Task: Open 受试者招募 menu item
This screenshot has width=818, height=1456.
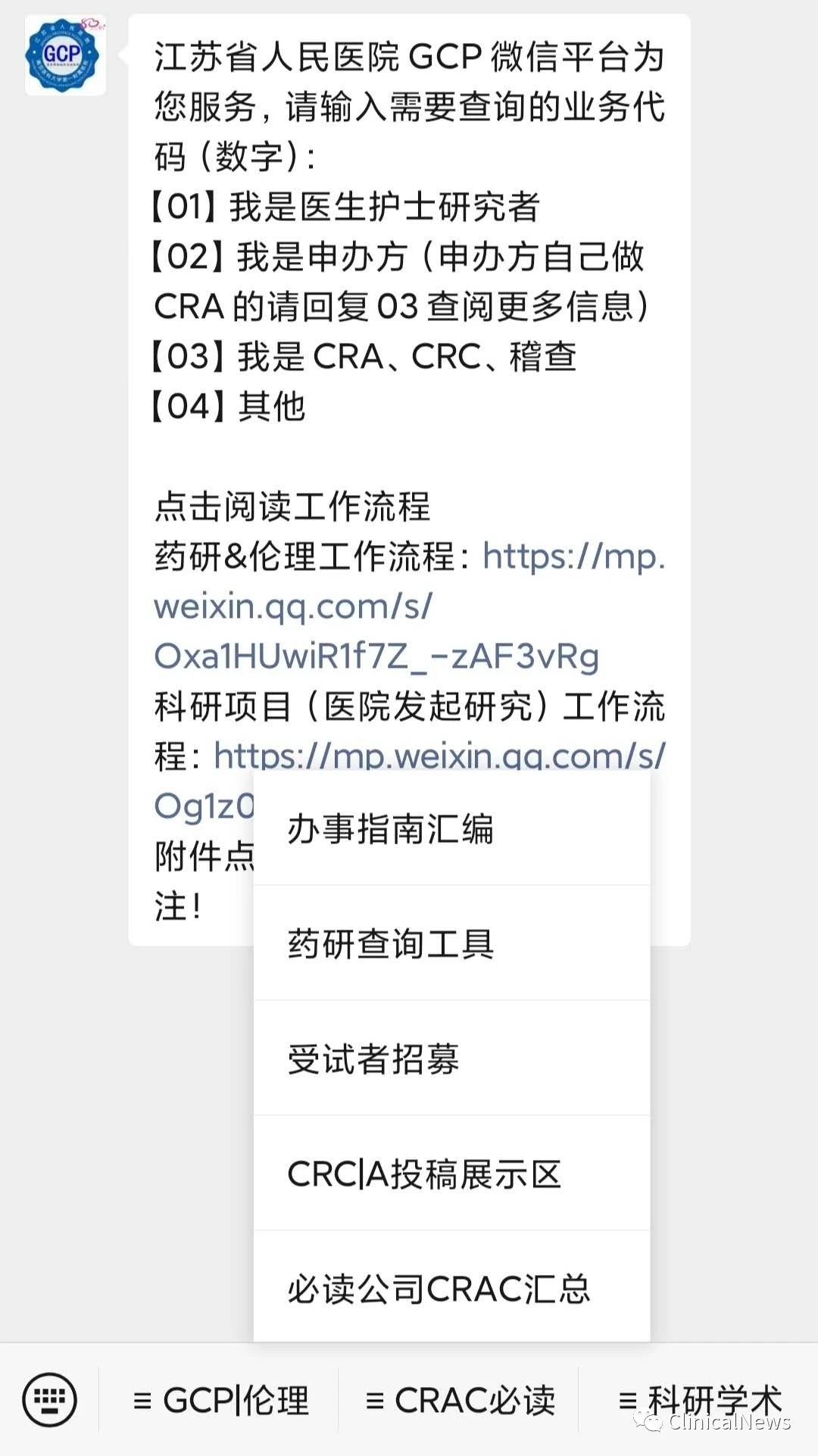Action: [451, 1058]
